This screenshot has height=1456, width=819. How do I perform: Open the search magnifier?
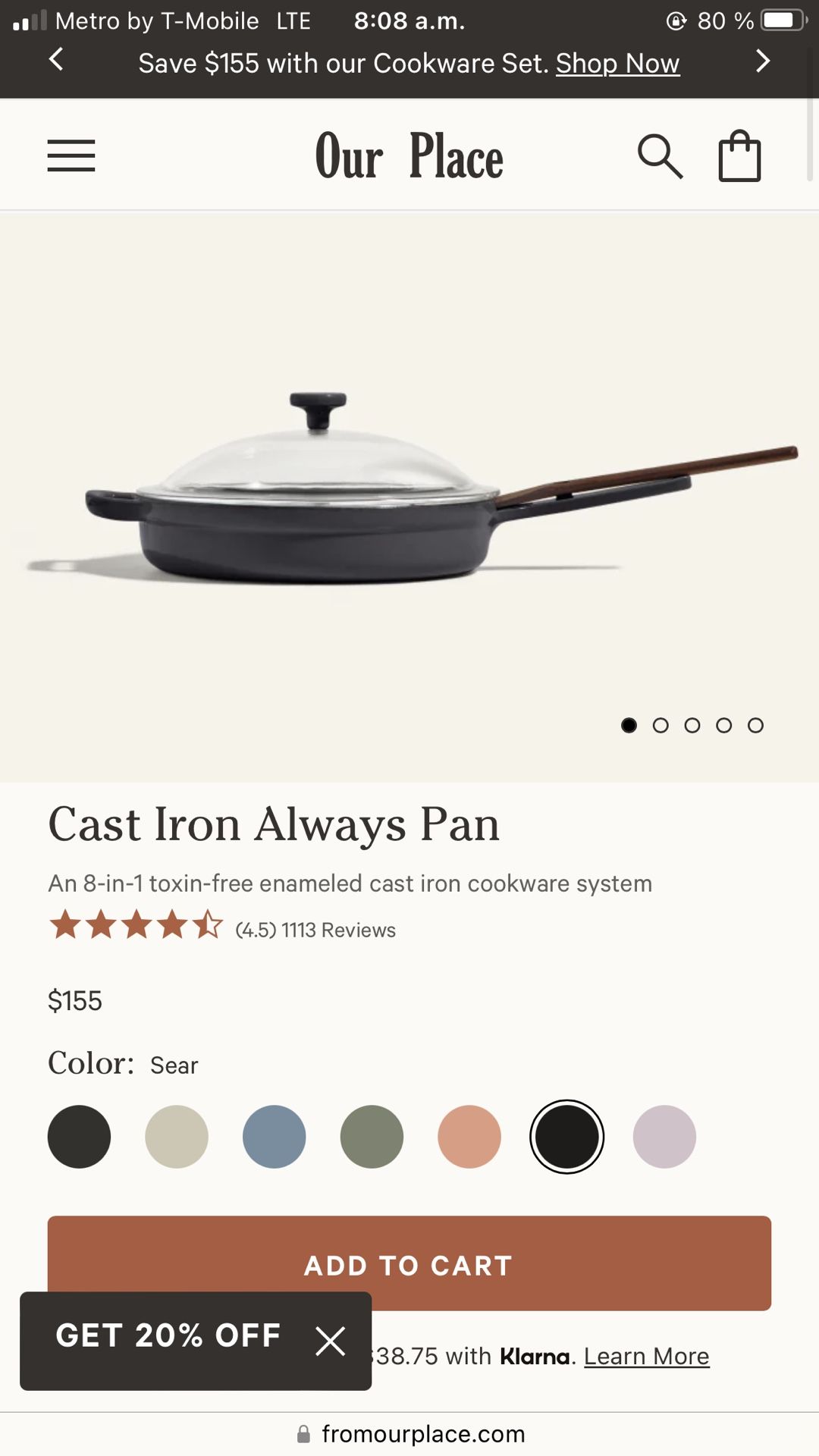pyautogui.click(x=660, y=156)
